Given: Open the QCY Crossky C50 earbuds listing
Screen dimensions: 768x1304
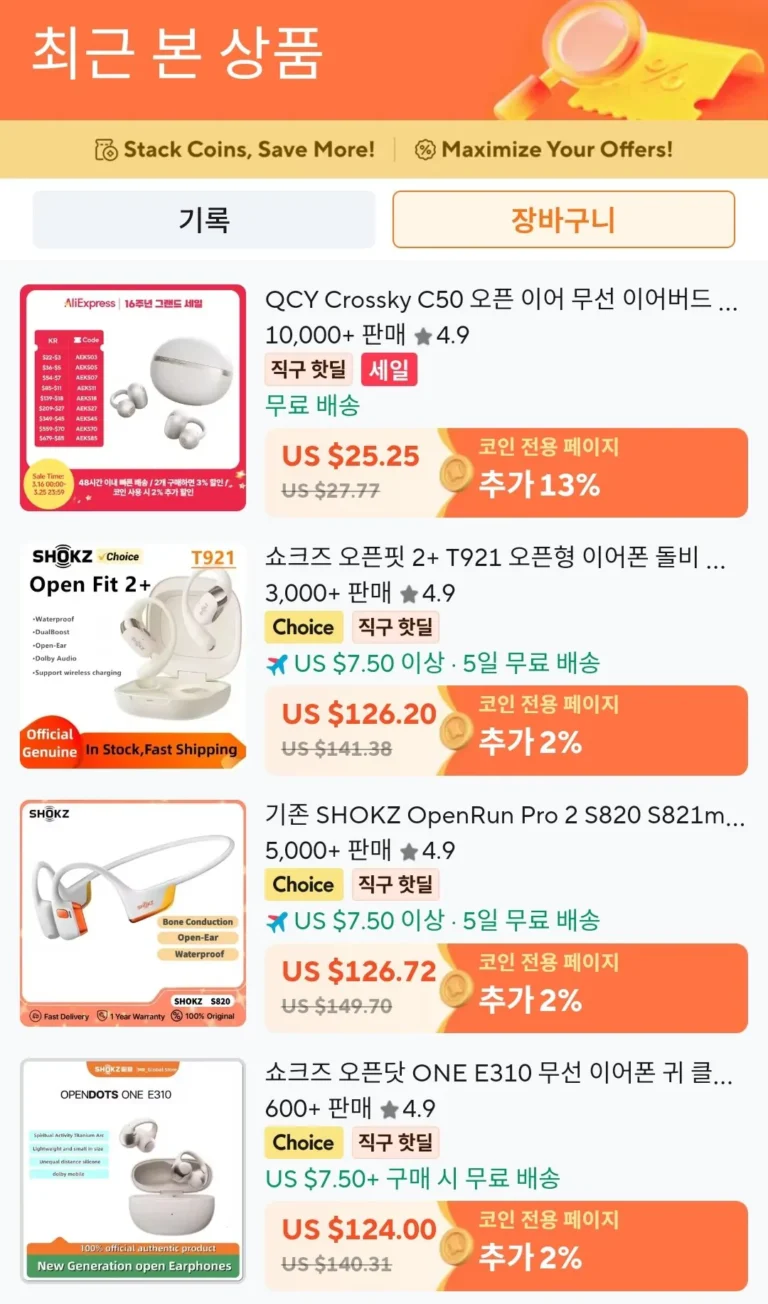Looking at the screenshot, I should click(x=501, y=300).
